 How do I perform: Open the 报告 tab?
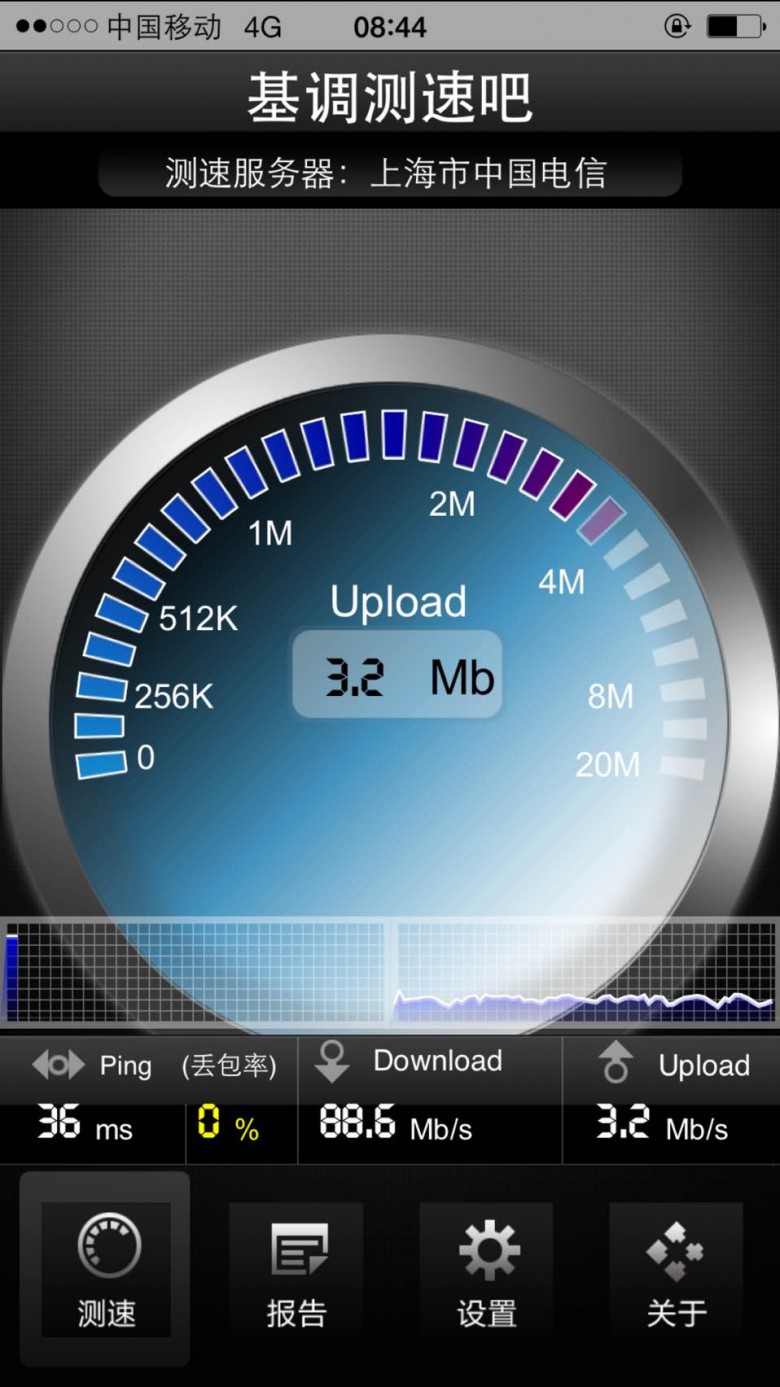[x=296, y=1269]
